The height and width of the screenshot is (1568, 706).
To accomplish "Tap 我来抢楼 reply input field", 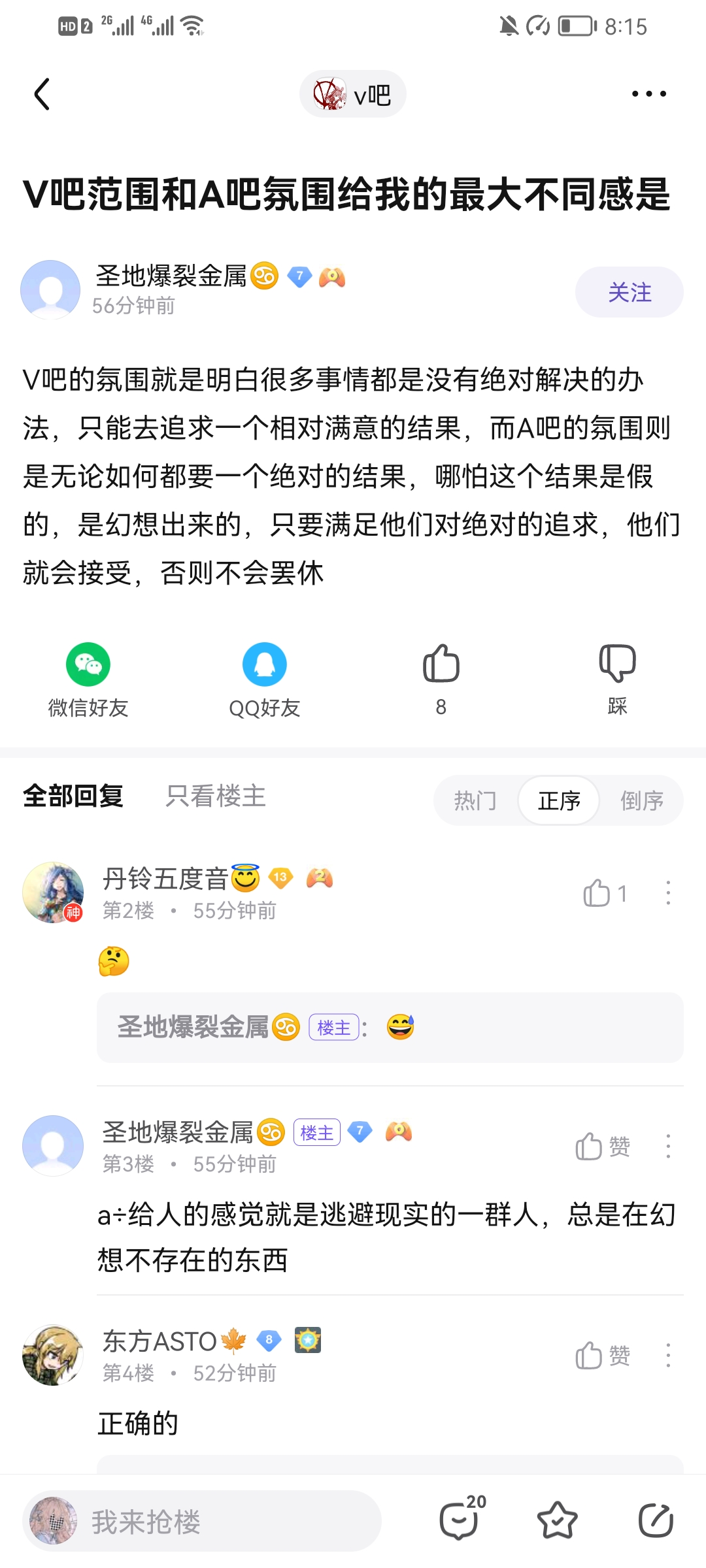I will click(203, 1521).
